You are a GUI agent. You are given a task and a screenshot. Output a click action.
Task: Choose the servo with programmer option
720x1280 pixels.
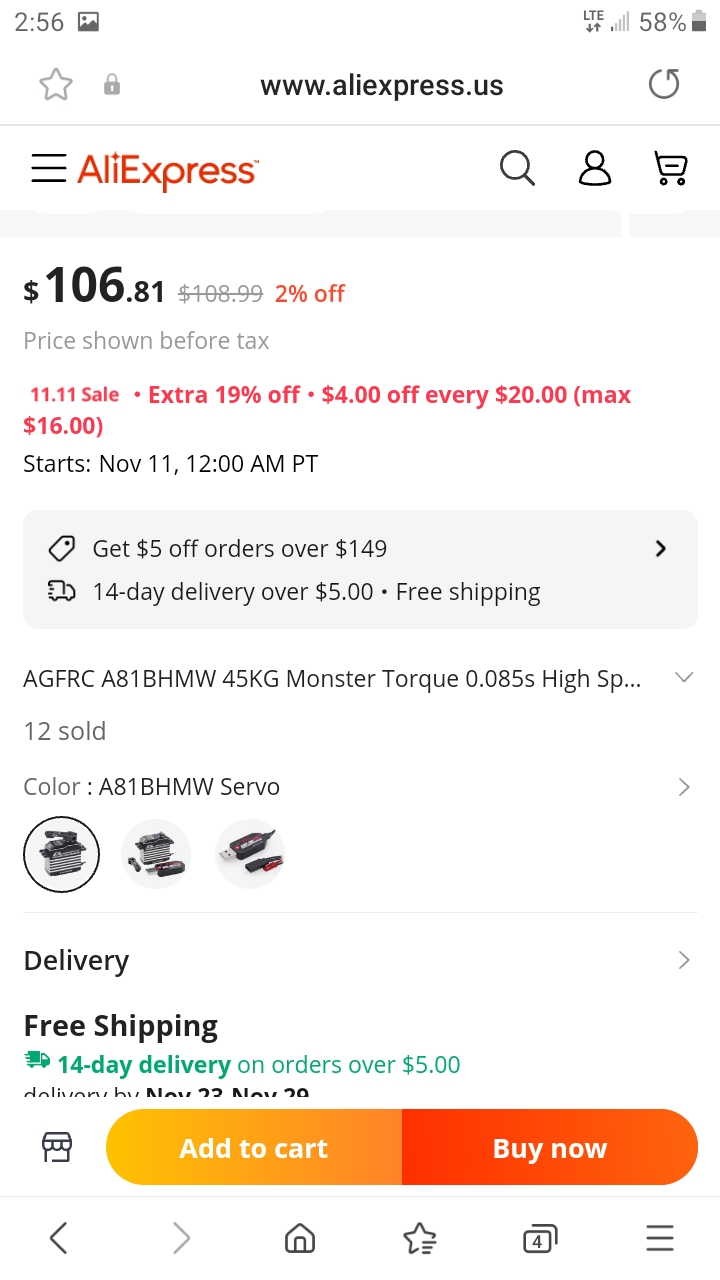(x=156, y=854)
